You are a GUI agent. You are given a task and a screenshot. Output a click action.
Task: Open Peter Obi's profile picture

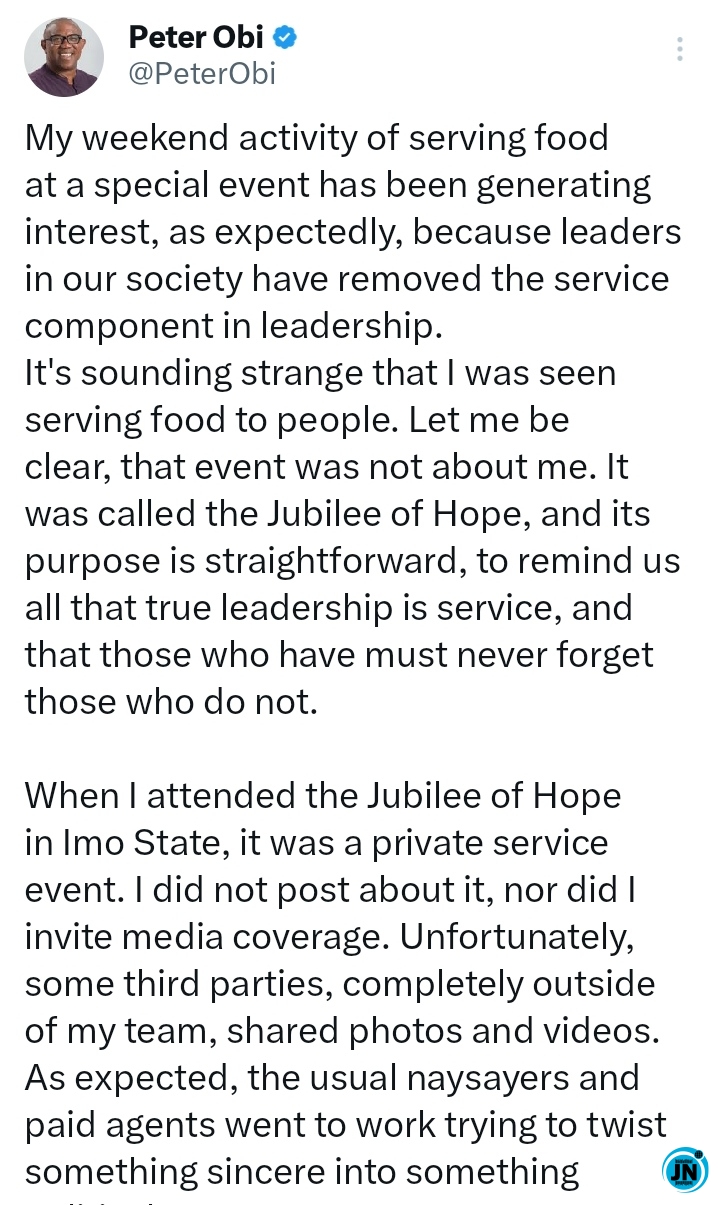64,57
